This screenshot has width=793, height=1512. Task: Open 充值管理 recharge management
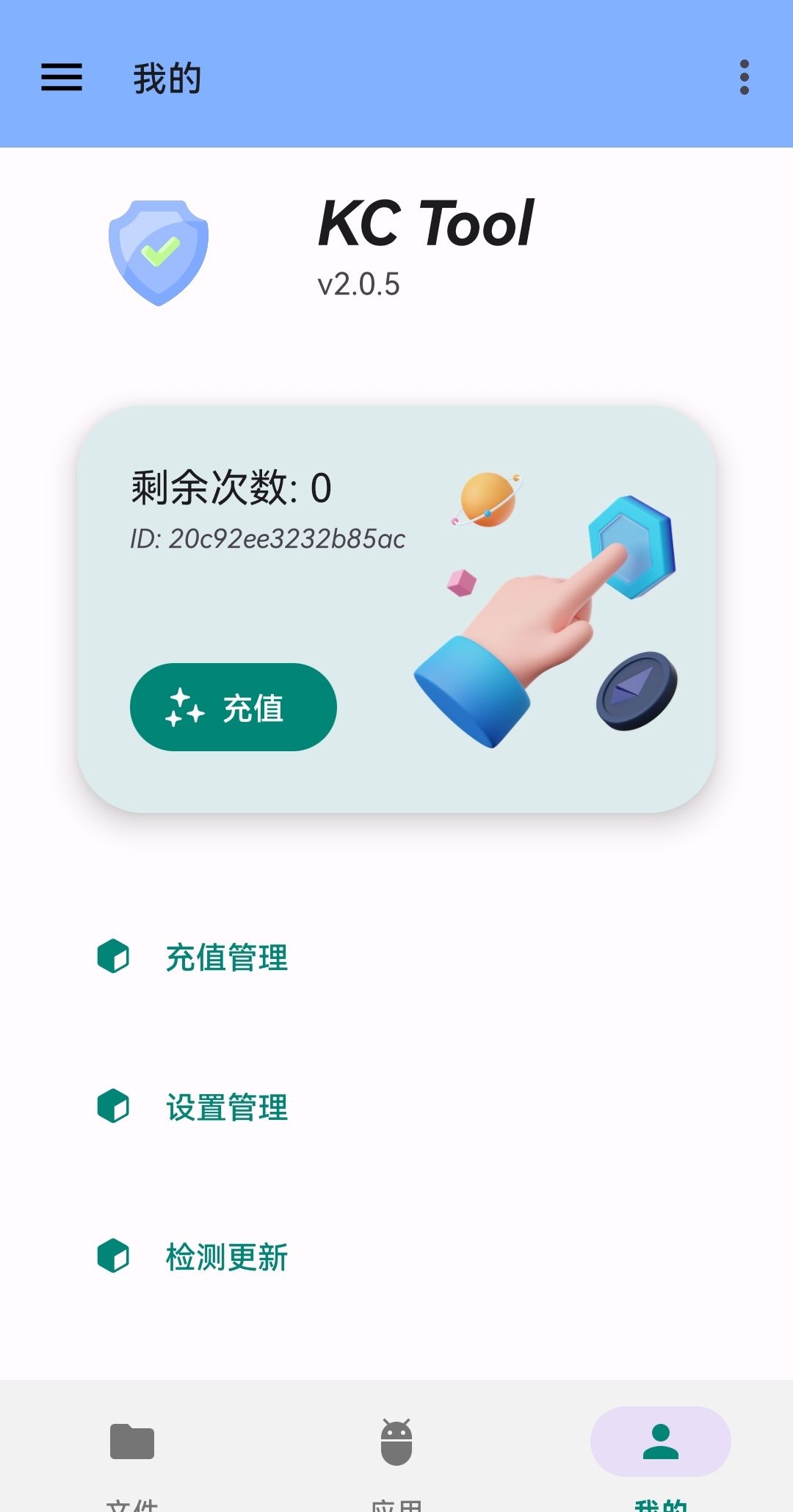point(396,957)
